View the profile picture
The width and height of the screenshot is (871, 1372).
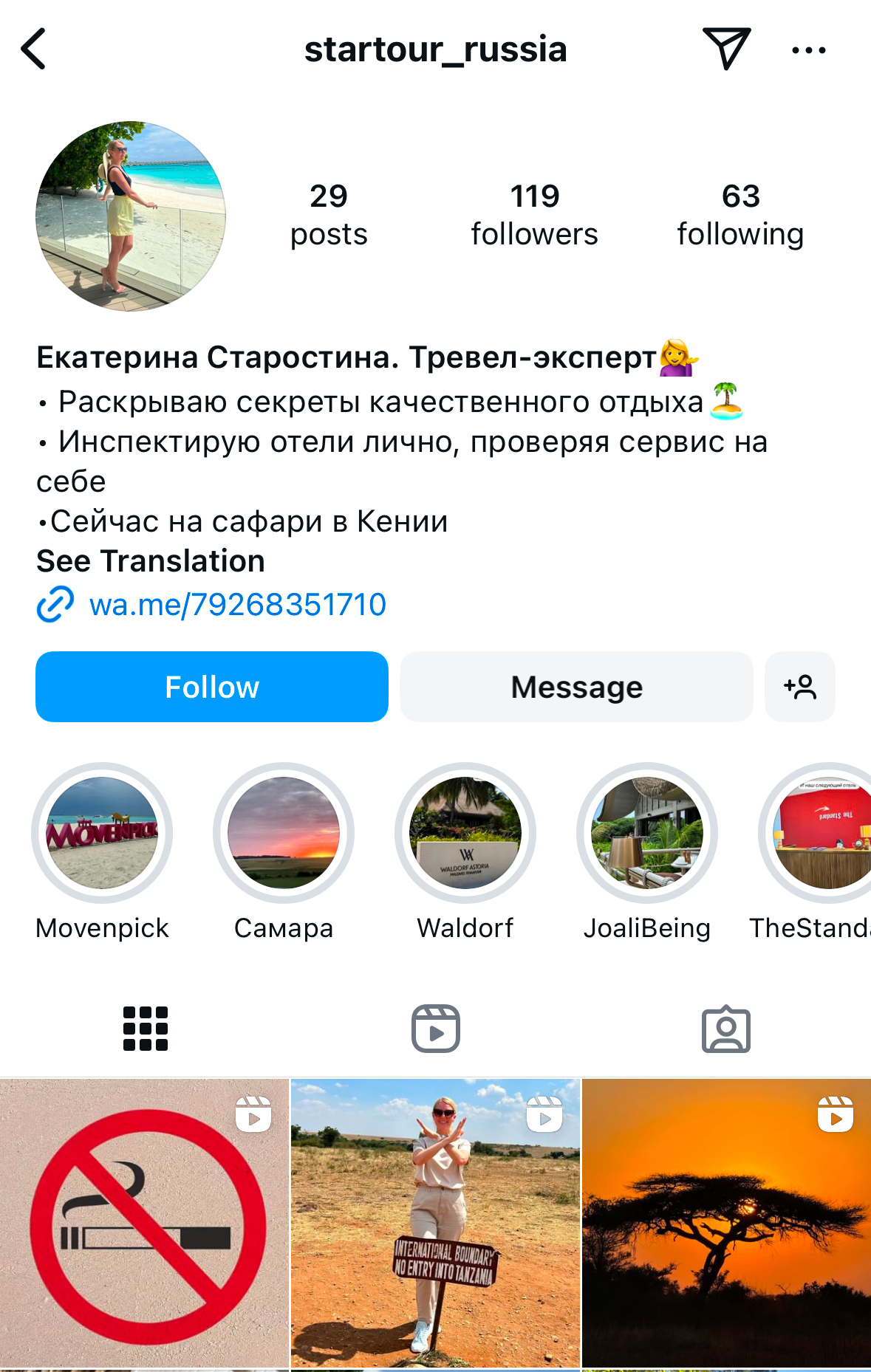pyautogui.click(x=131, y=216)
